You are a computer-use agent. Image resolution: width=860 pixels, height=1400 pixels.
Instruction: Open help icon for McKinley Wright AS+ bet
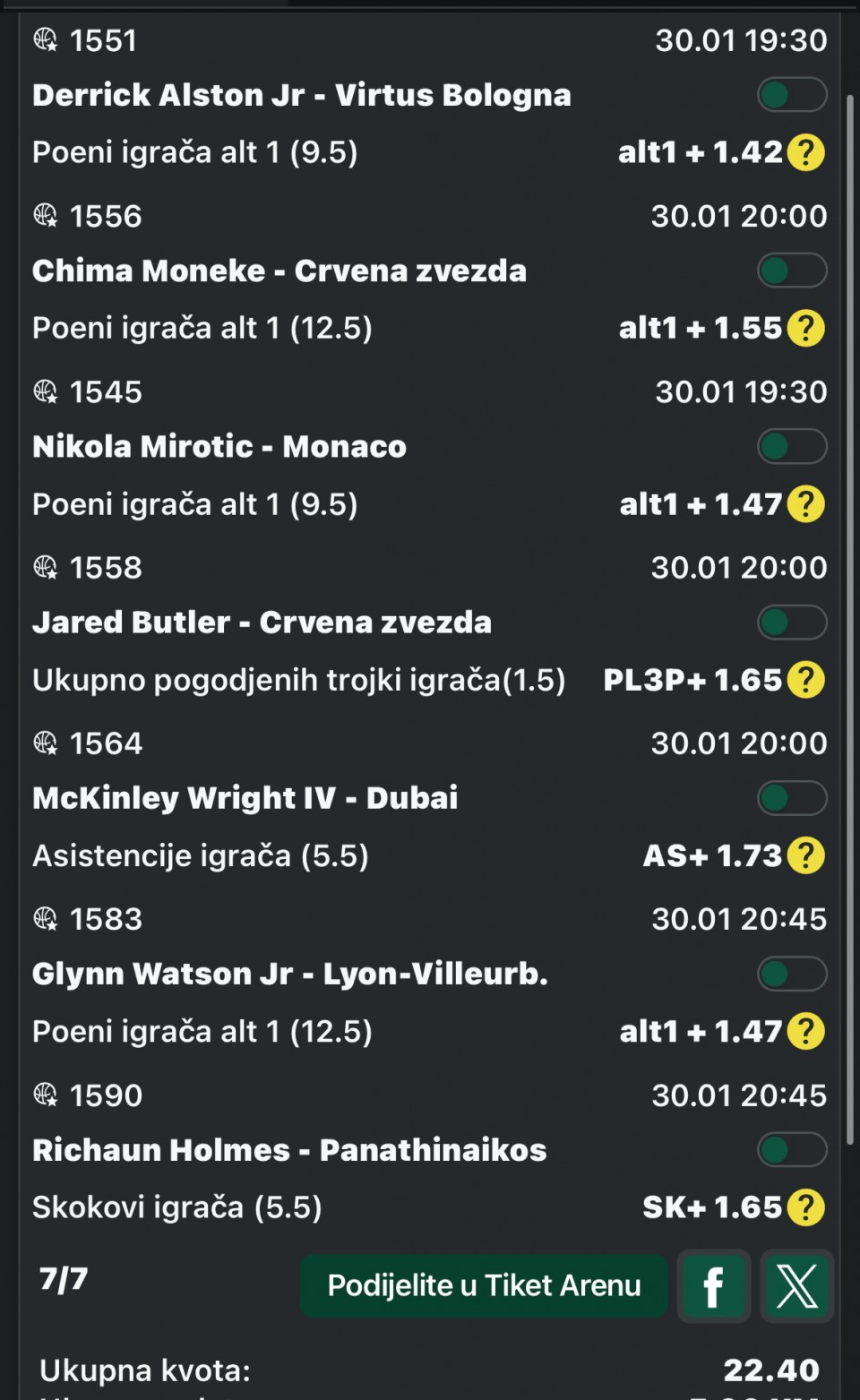(x=806, y=855)
